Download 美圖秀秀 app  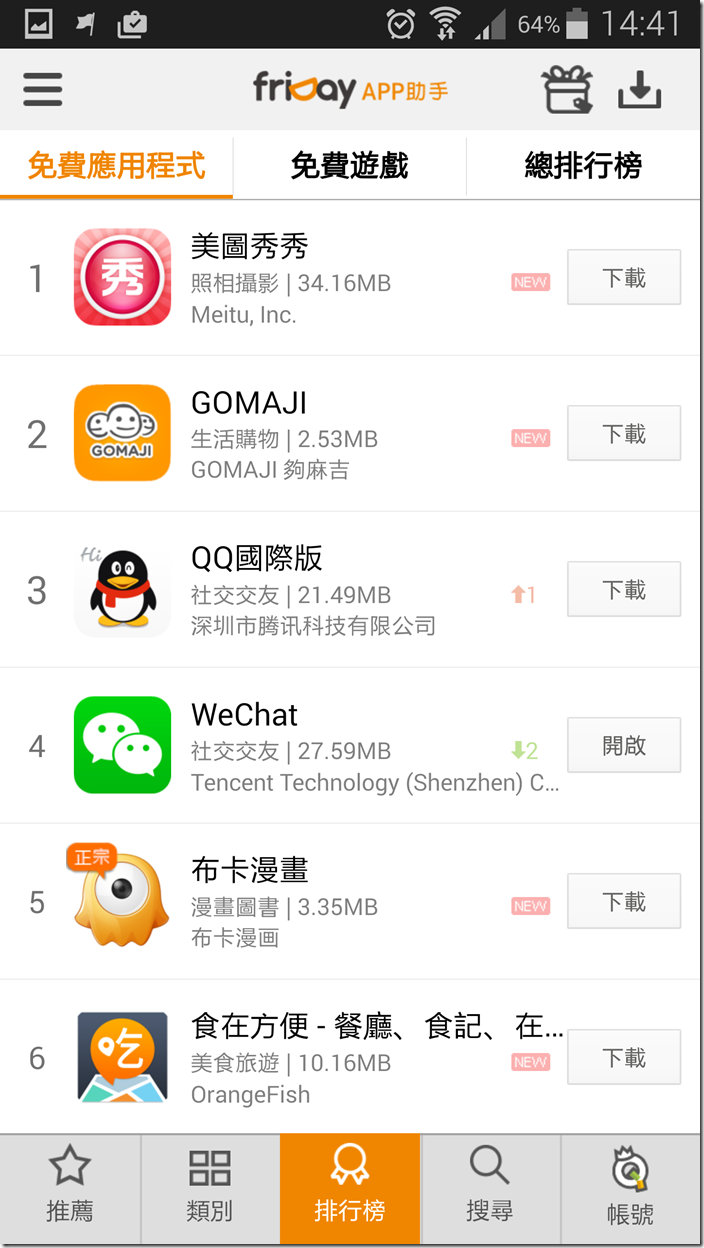[x=624, y=277]
